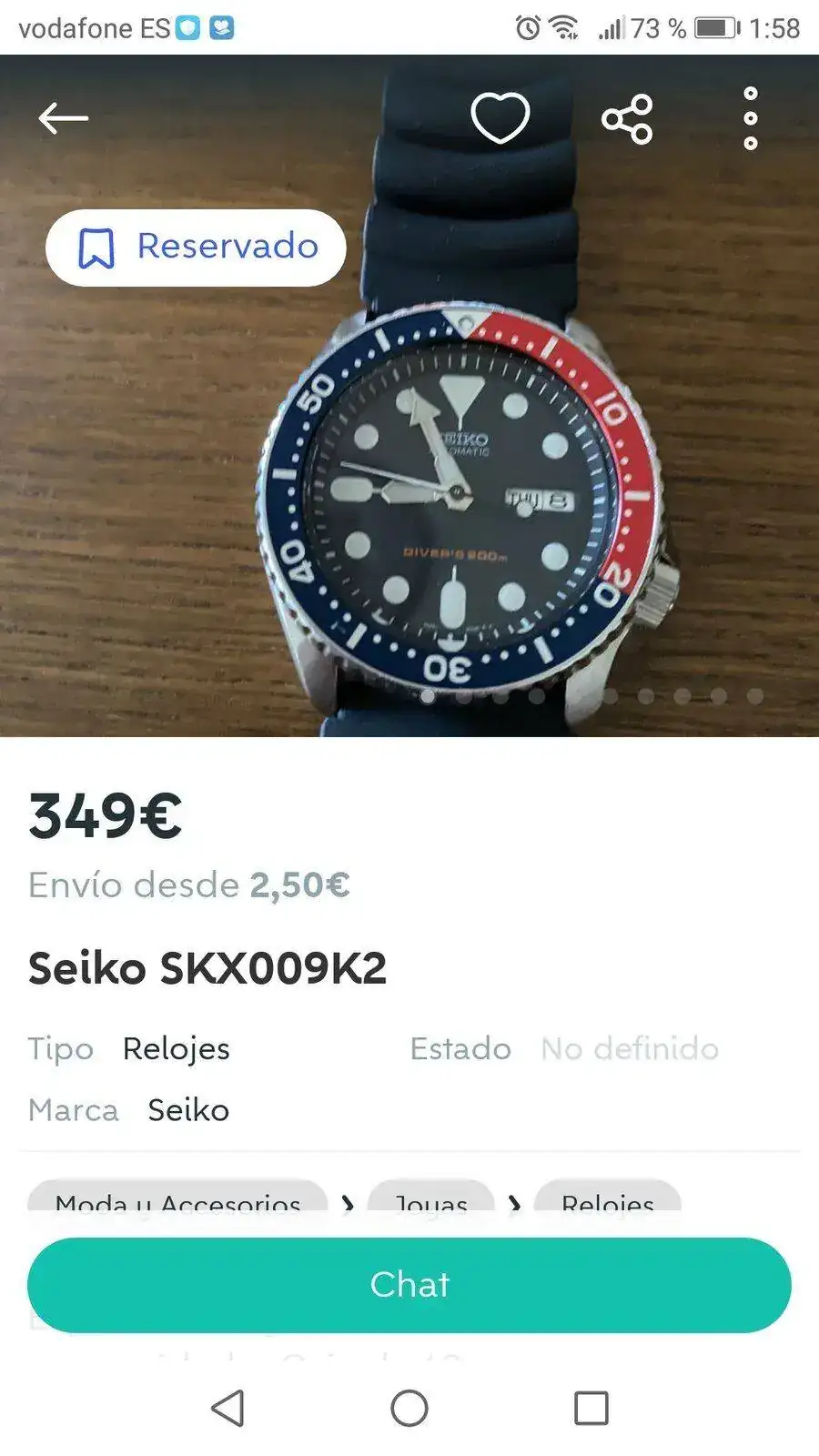Viewport: 819px width, 1456px height.
Task: Add this Seiko watch to favorites
Action: (x=500, y=118)
